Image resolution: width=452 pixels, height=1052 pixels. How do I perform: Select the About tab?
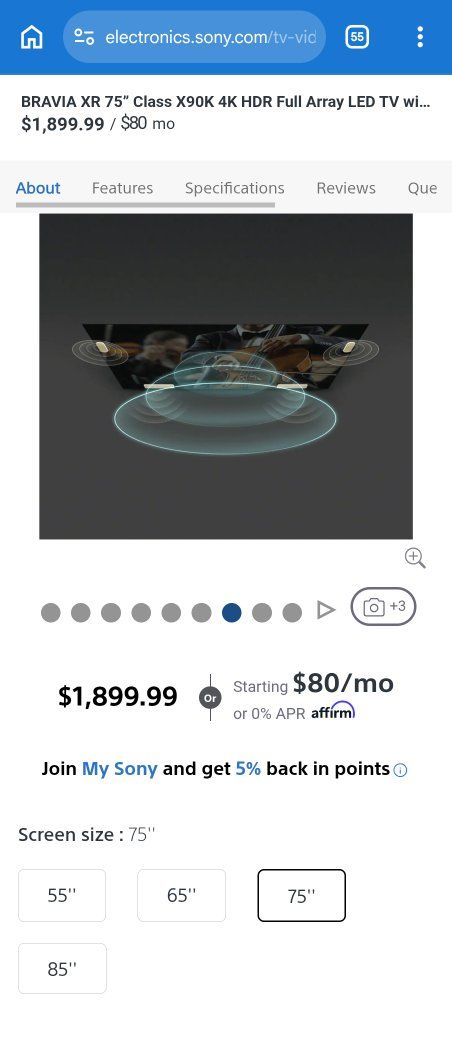click(x=38, y=188)
